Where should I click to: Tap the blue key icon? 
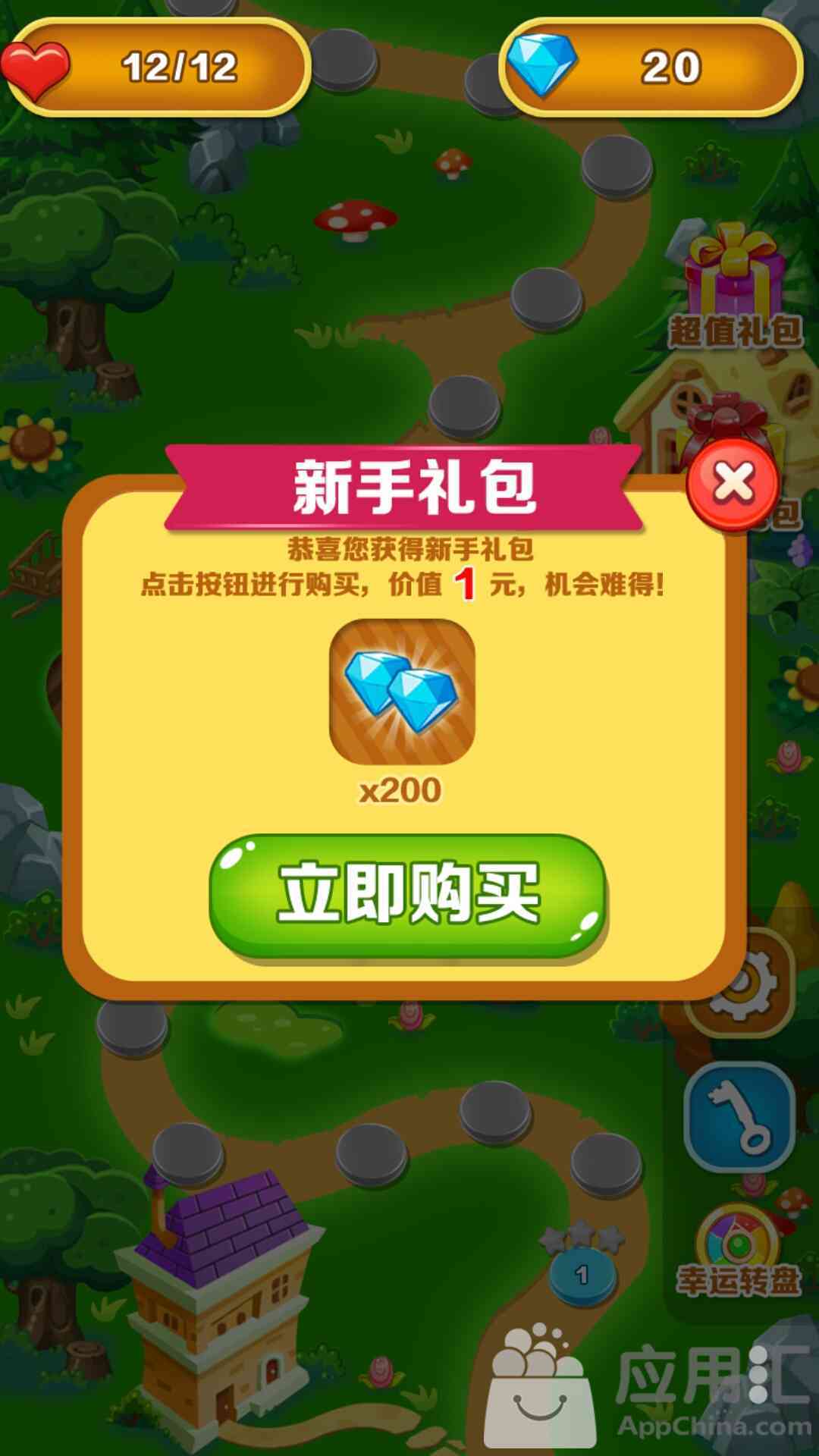pos(739,1117)
